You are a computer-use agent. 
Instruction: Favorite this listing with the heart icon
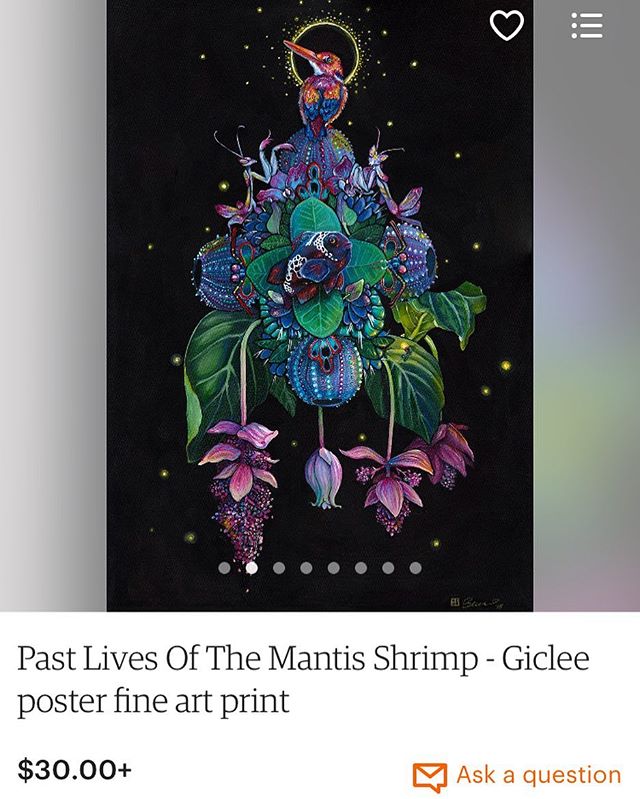(x=506, y=27)
